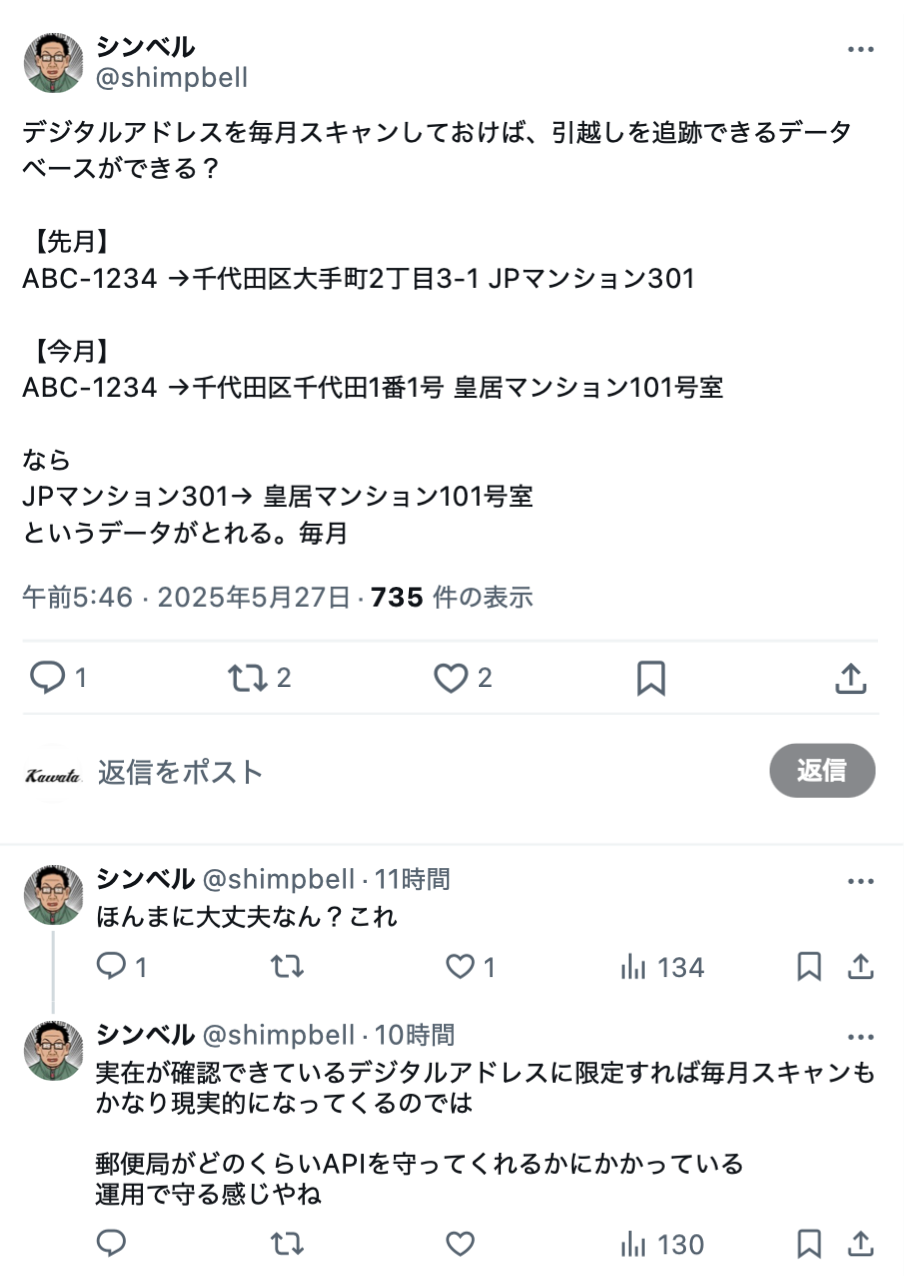
Task: Open the @shimpbell handle on the 10時間 reply
Action: (x=279, y=1034)
